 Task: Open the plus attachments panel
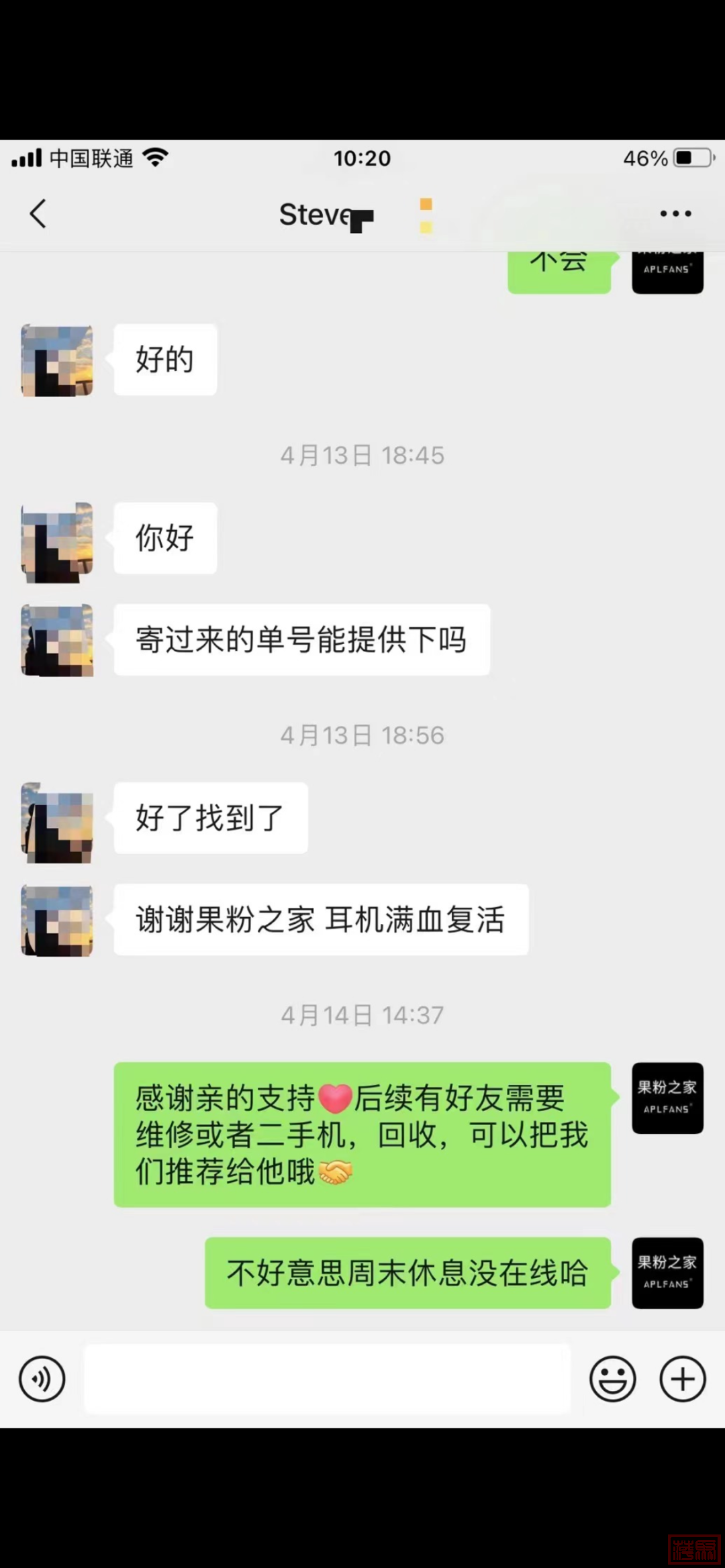tap(683, 1379)
